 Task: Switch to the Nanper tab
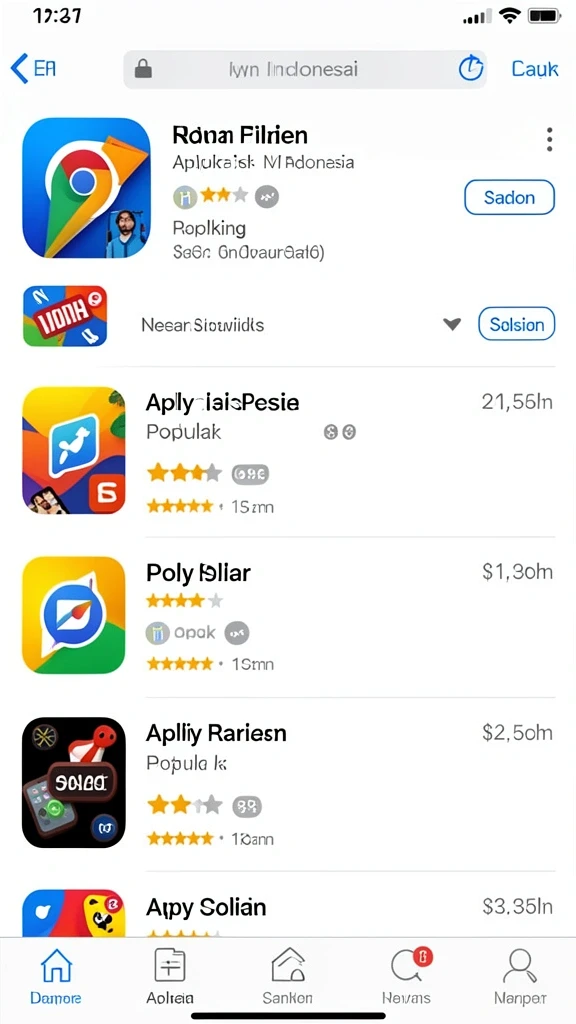[x=520, y=977]
